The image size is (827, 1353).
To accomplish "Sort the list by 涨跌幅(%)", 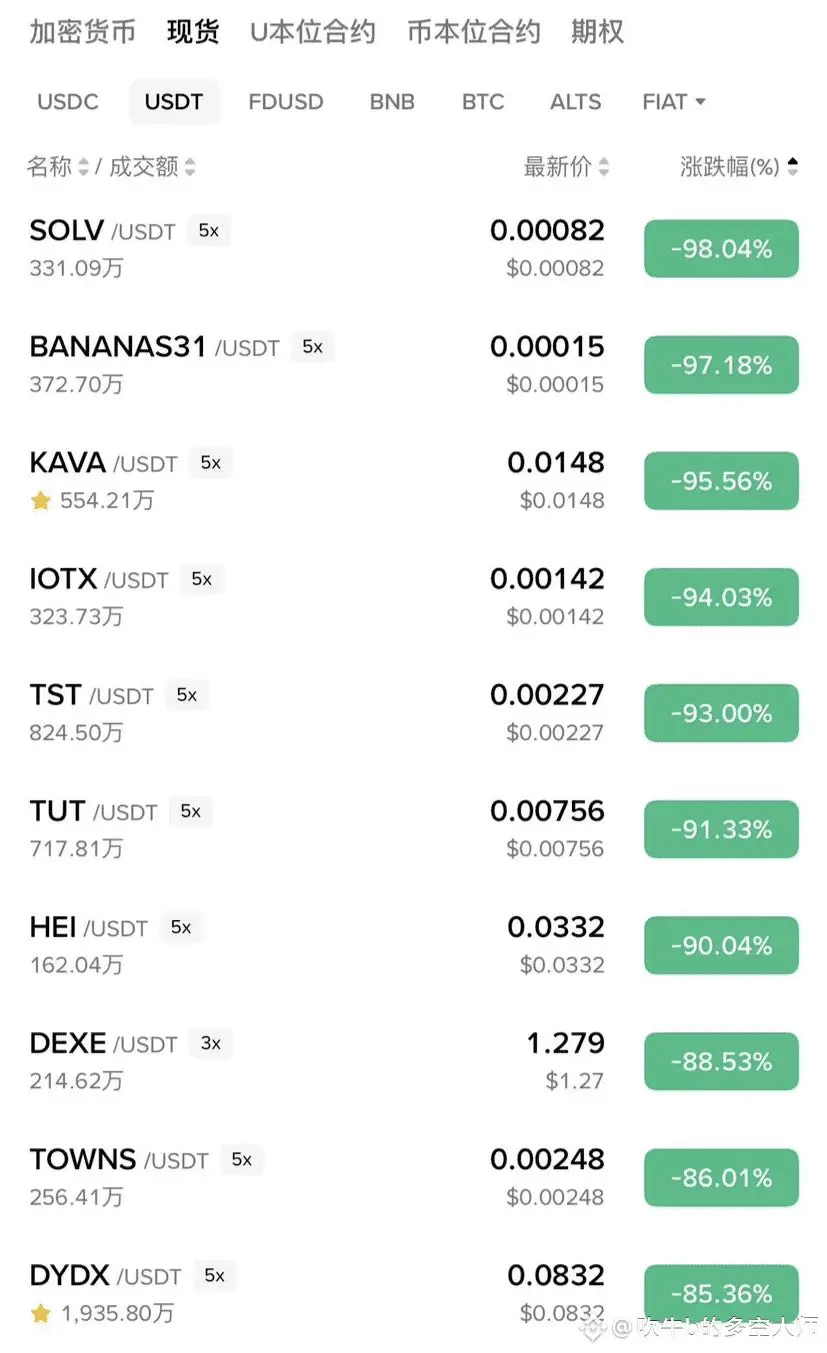I will coord(738,167).
